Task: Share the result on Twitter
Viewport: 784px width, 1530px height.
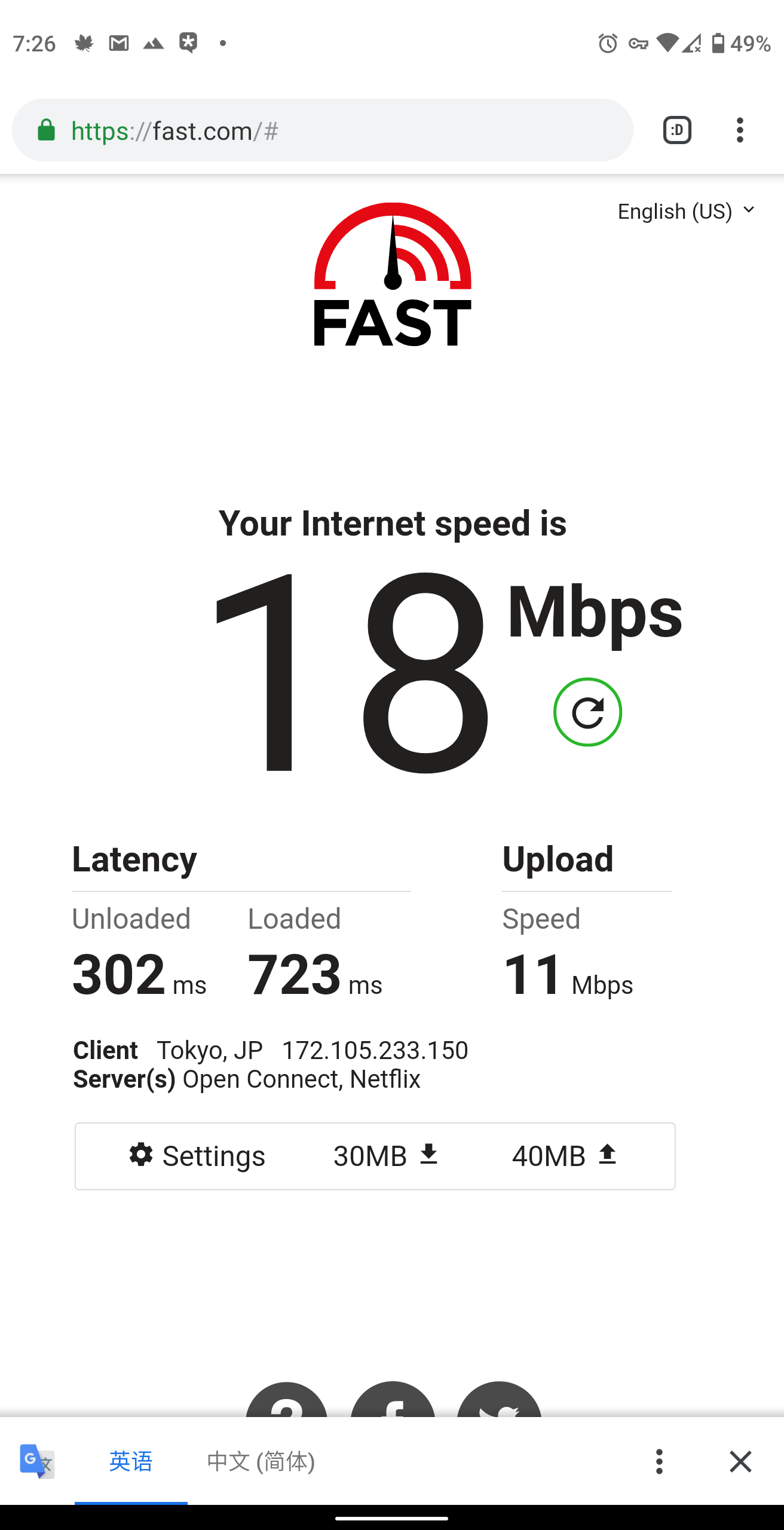Action: click(499, 1402)
